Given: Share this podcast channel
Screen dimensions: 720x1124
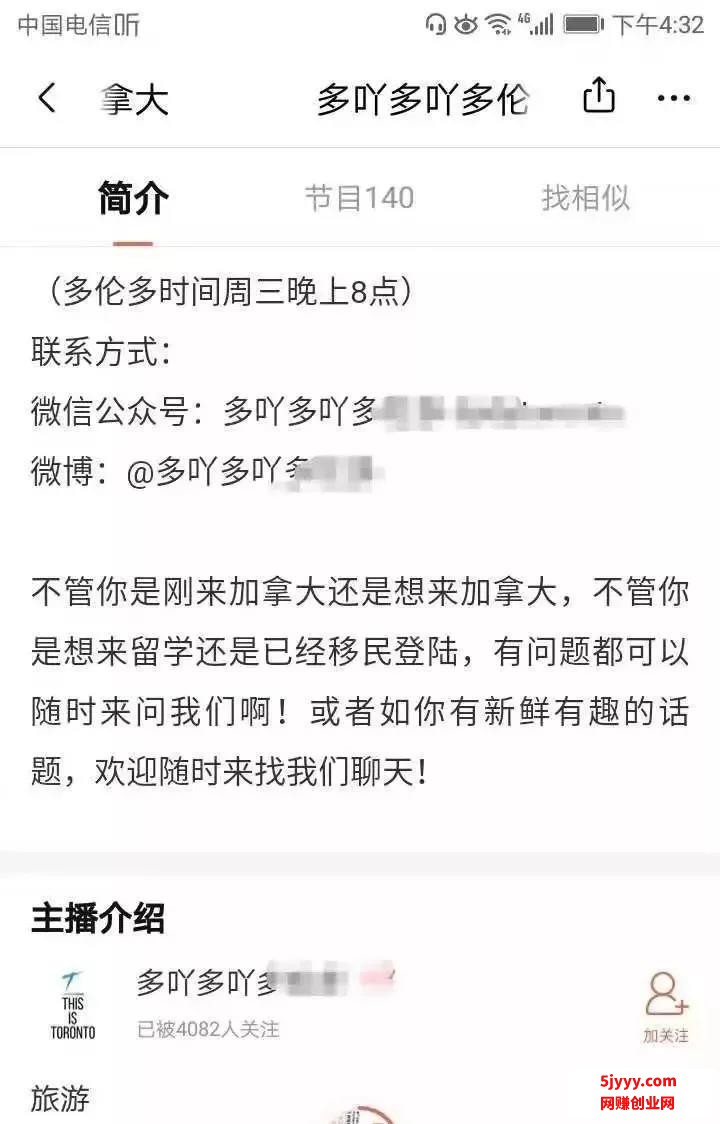Looking at the screenshot, I should 598,97.
